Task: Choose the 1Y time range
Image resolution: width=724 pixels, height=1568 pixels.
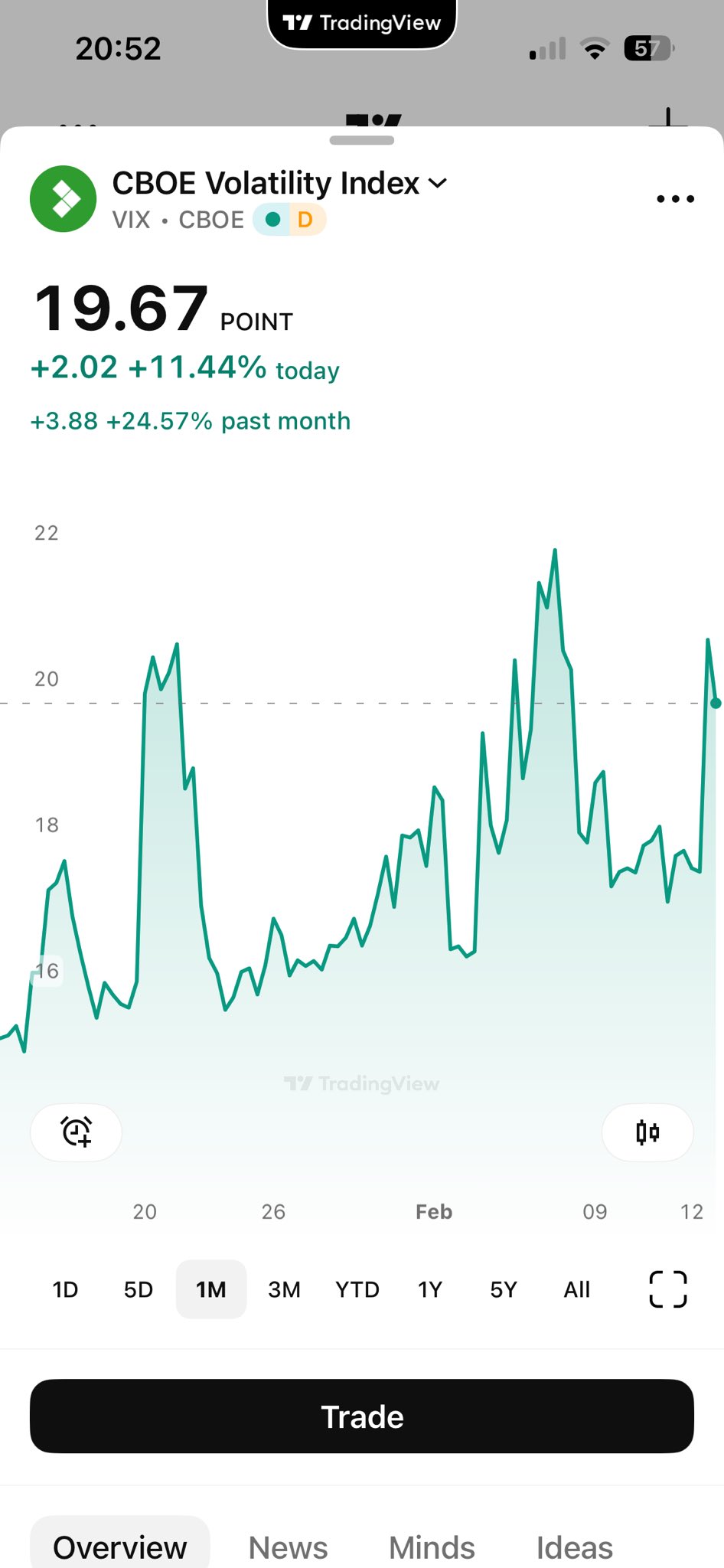Action: (x=430, y=1289)
